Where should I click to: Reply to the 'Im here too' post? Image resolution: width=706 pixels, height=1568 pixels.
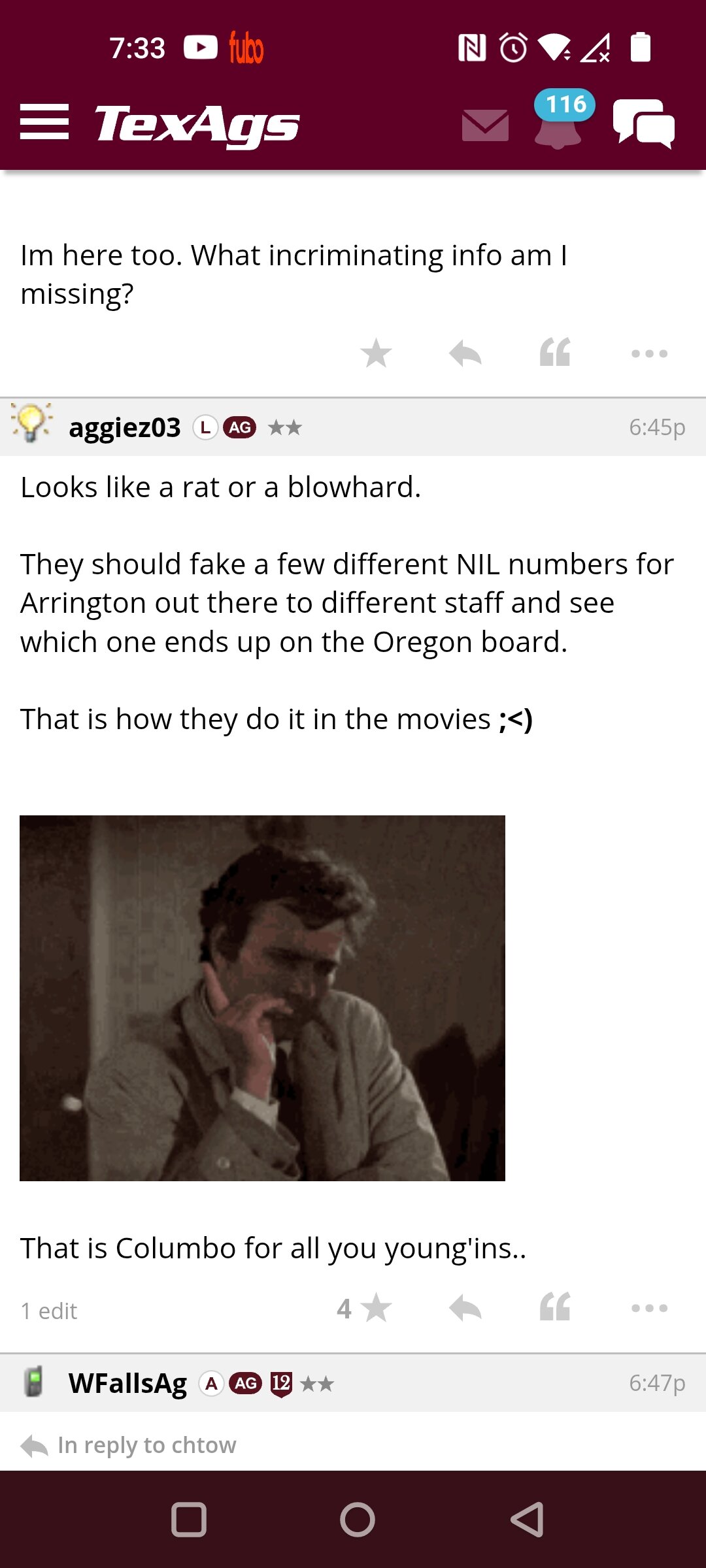[465, 353]
